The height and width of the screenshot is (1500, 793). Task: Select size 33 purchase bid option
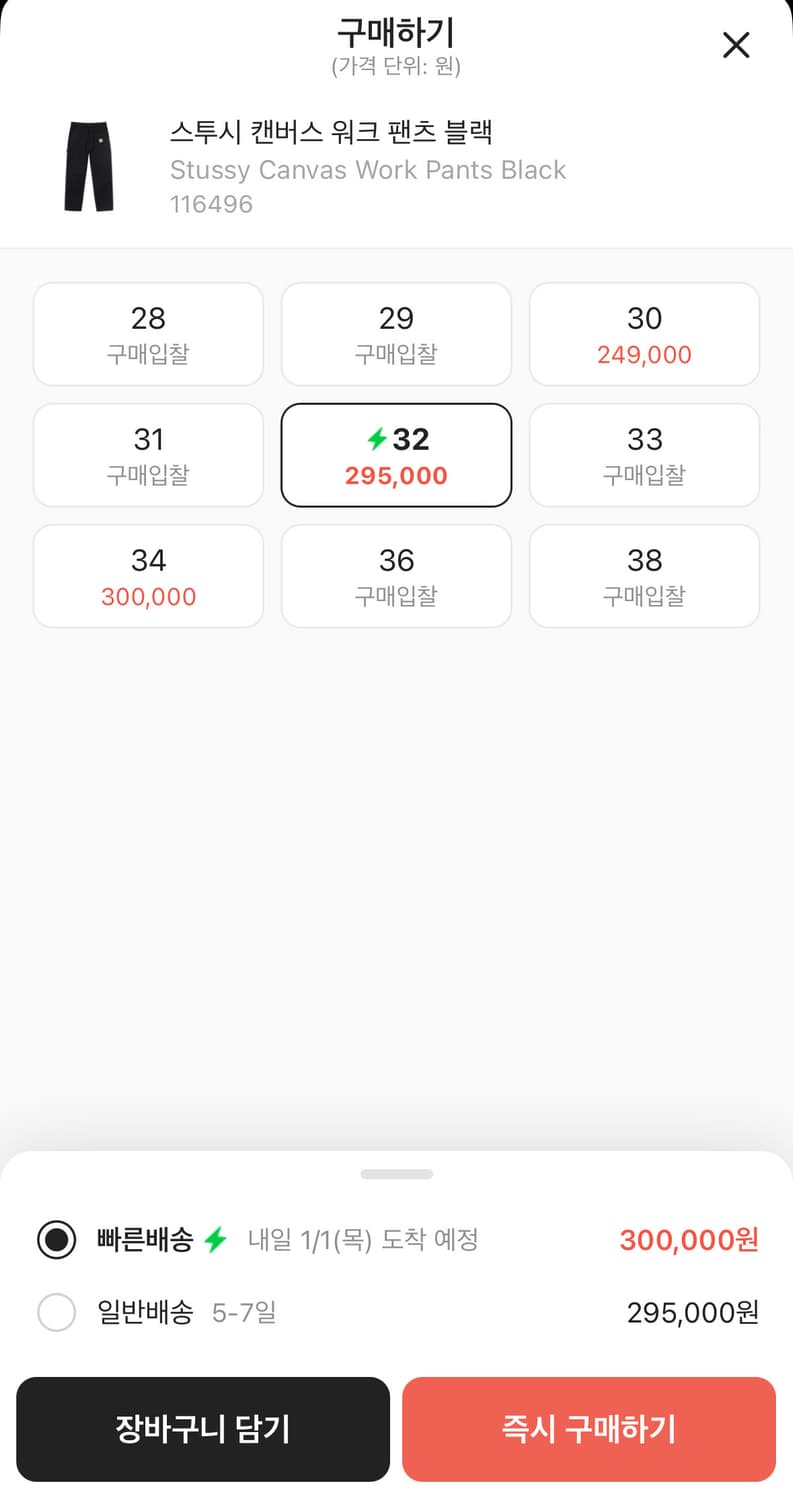tap(644, 455)
